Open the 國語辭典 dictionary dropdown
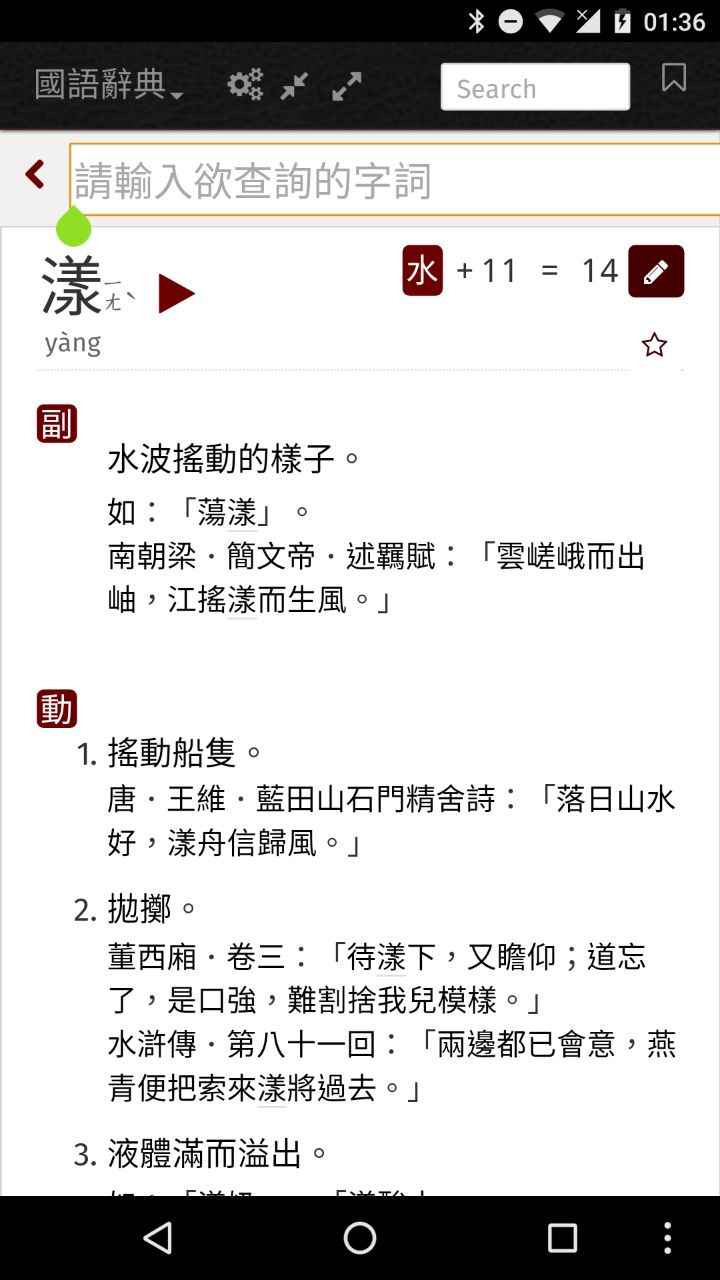This screenshot has height=1280, width=720. click(108, 86)
